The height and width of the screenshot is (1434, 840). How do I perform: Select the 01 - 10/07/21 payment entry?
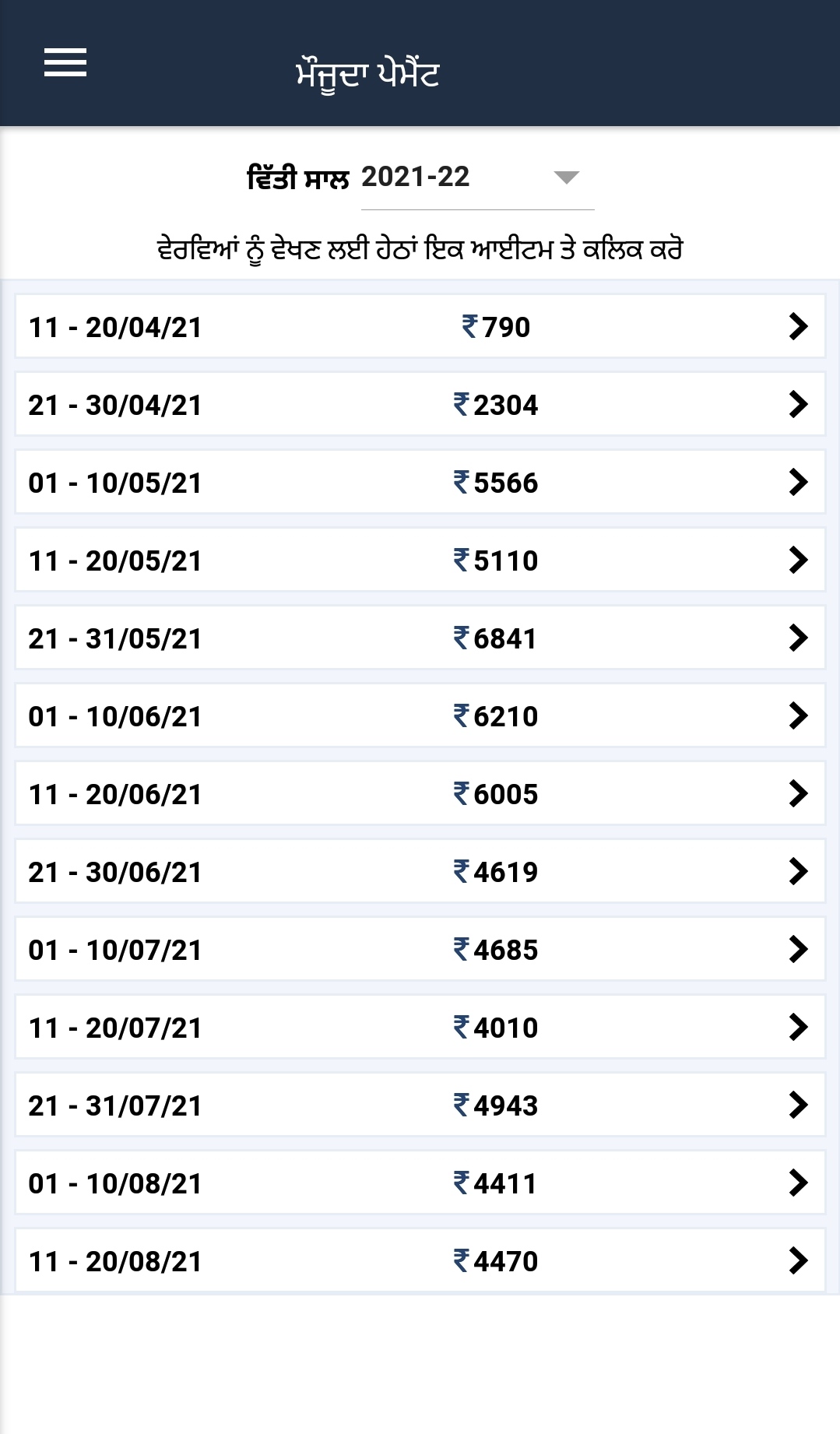click(420, 950)
